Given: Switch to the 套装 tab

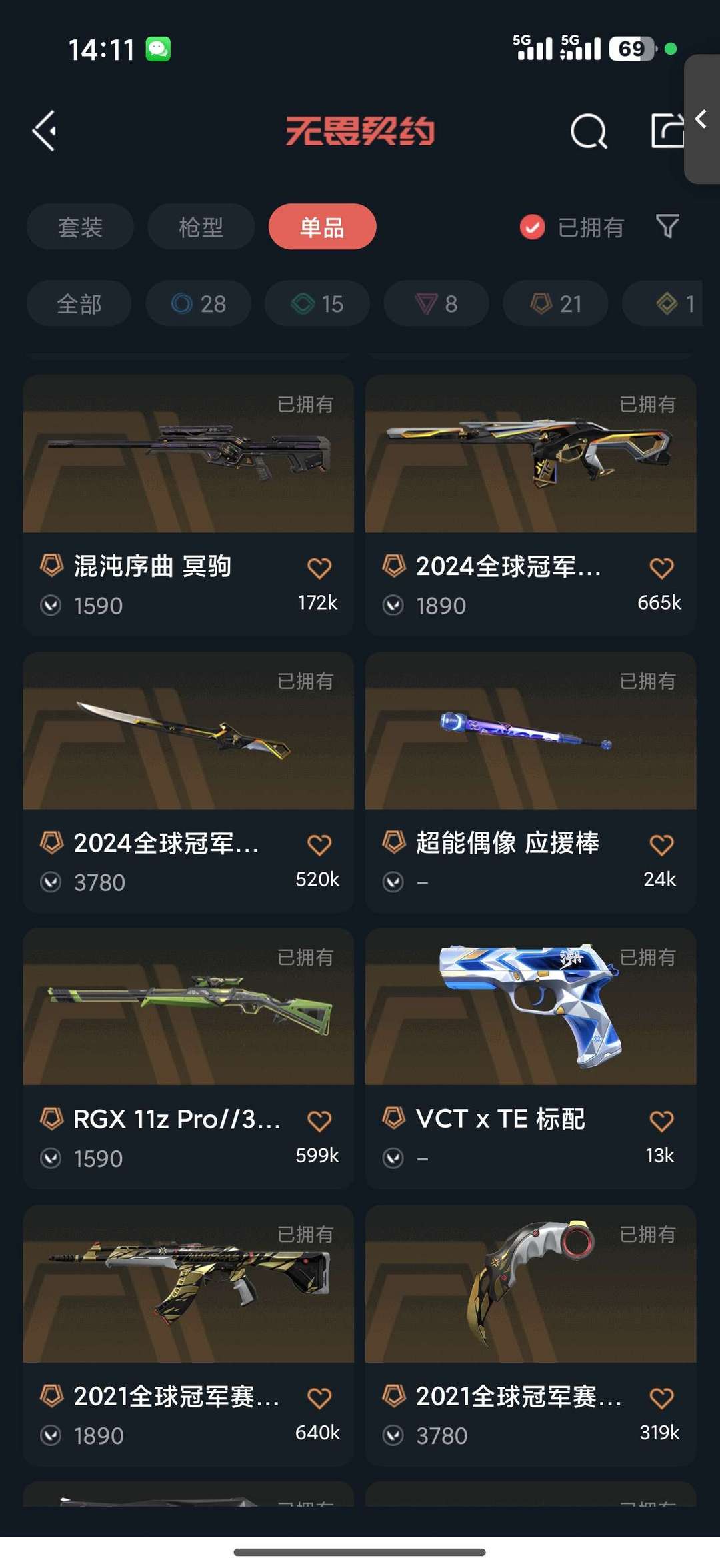Looking at the screenshot, I should click(79, 227).
